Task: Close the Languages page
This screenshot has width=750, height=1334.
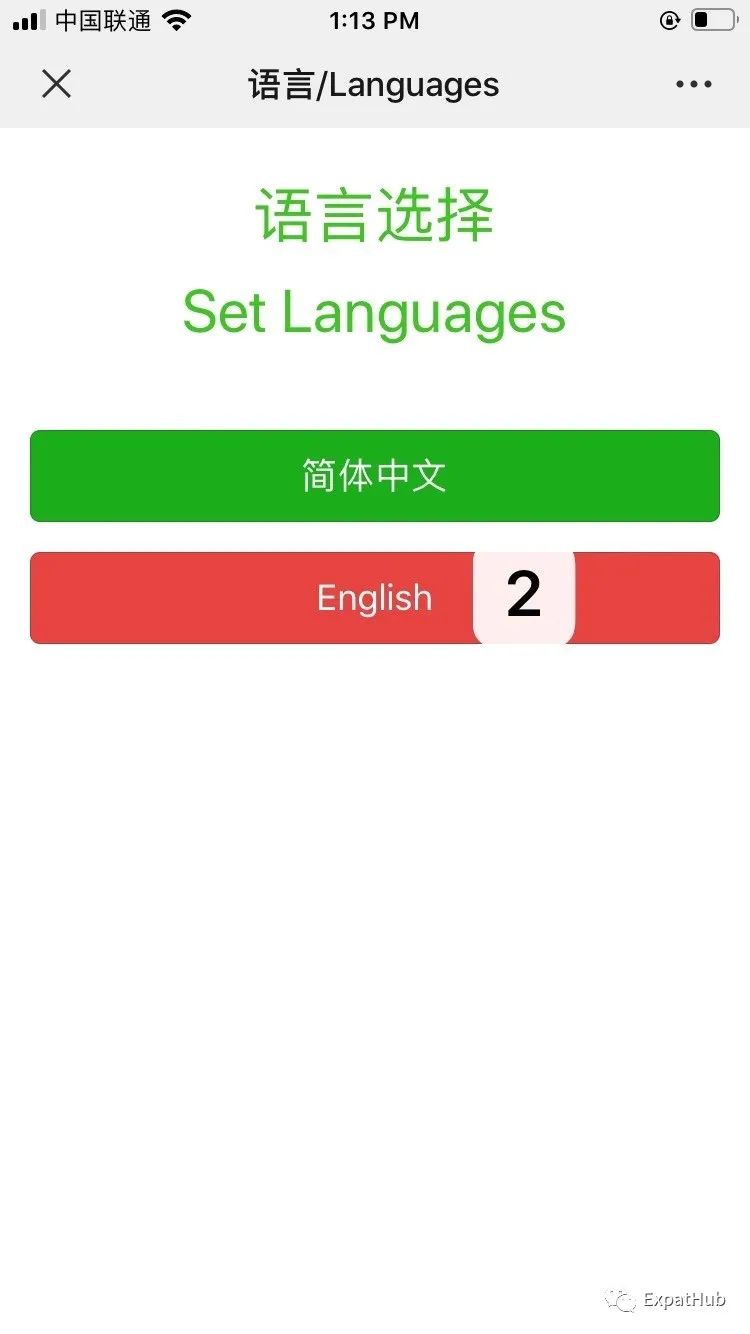Action: tap(57, 84)
